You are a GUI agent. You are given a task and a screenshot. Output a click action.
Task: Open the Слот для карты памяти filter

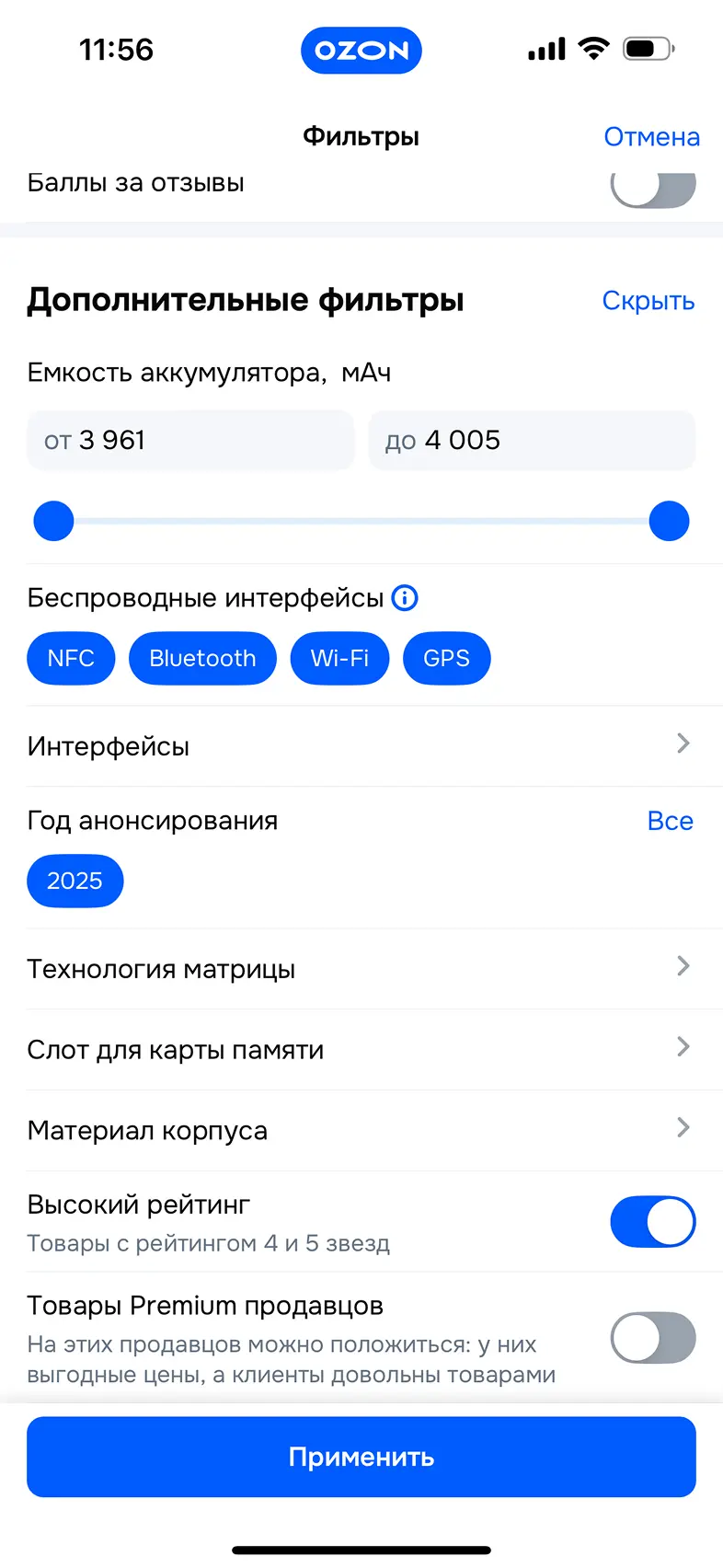361,1050
